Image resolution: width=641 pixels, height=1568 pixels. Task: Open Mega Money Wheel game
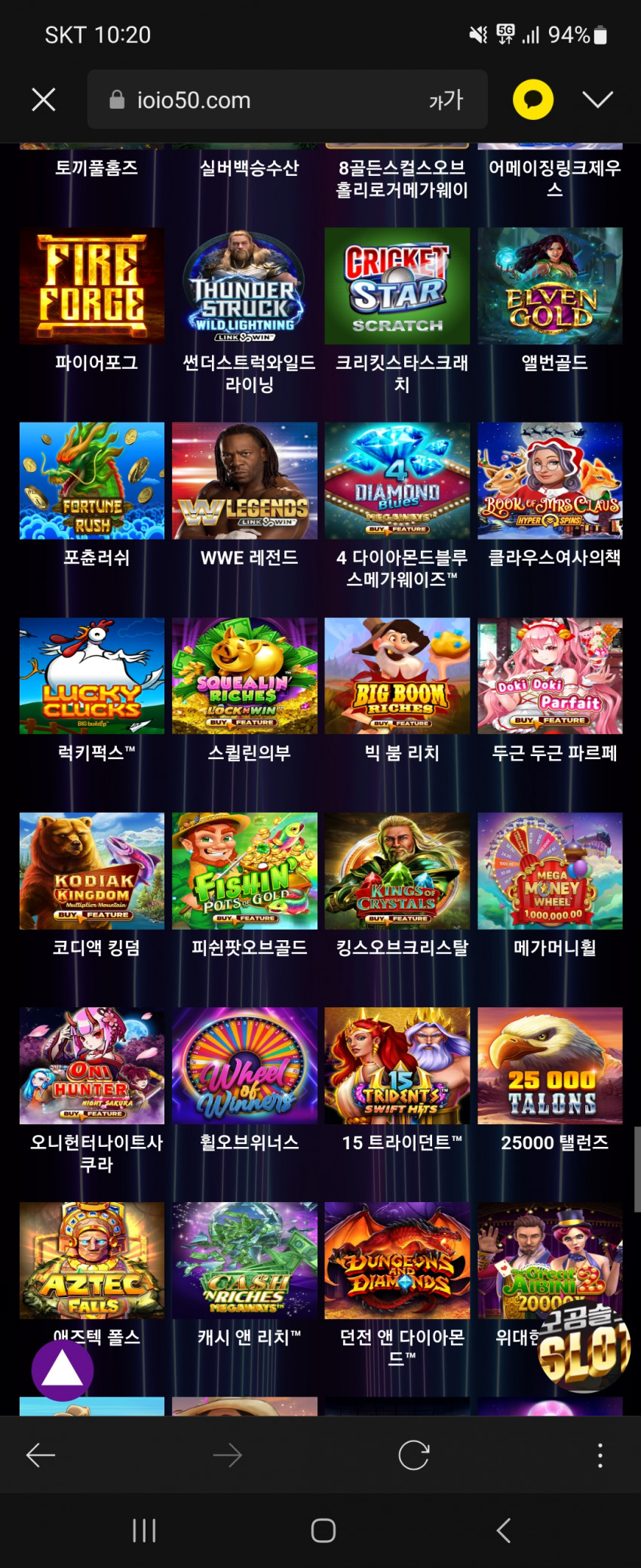pyautogui.click(x=550, y=870)
